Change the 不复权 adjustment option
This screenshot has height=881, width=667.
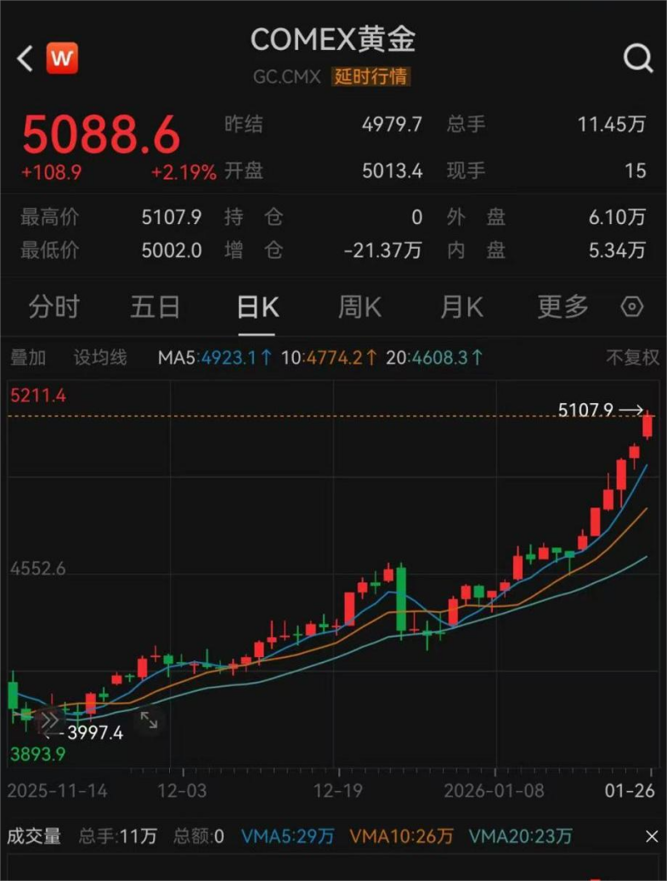[x=632, y=357]
